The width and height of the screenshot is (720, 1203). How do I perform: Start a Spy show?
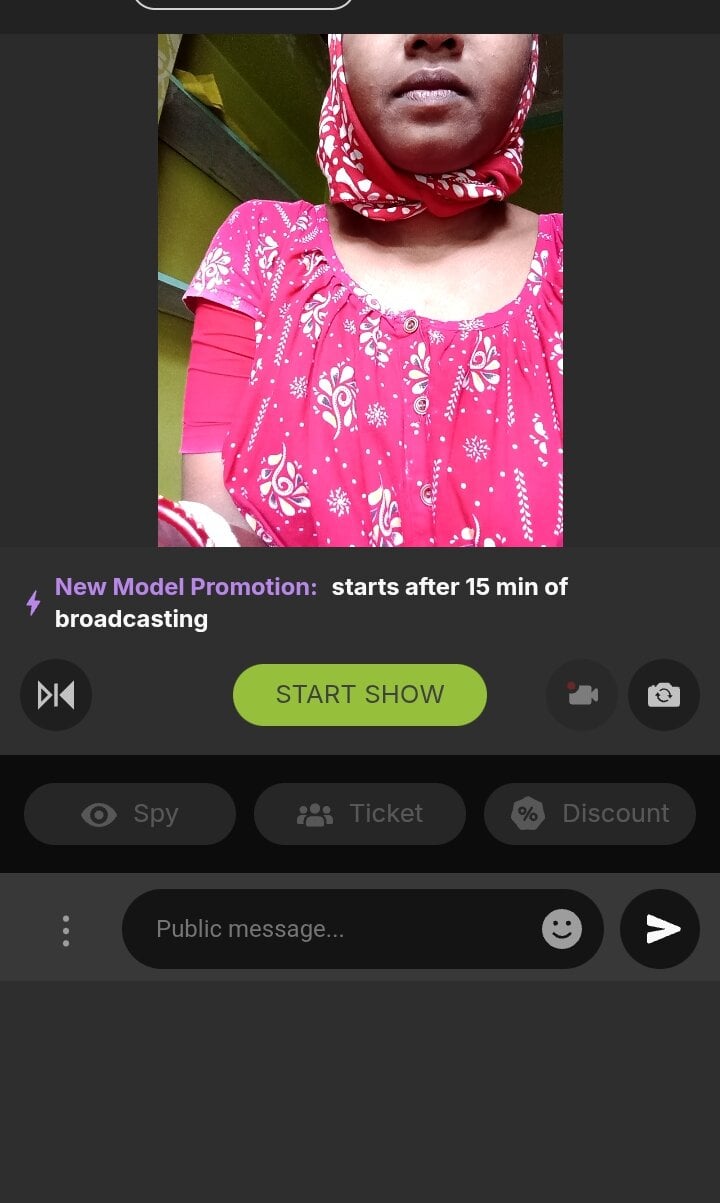(129, 814)
